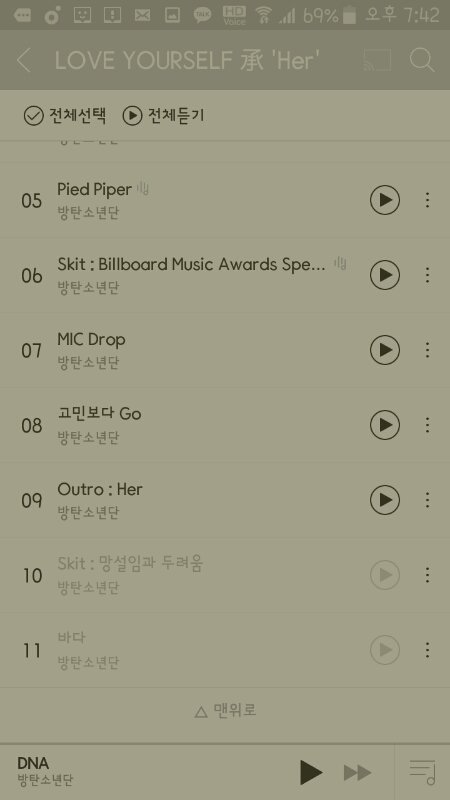
Task: Resume DNA in the mini player
Action: pos(311,772)
